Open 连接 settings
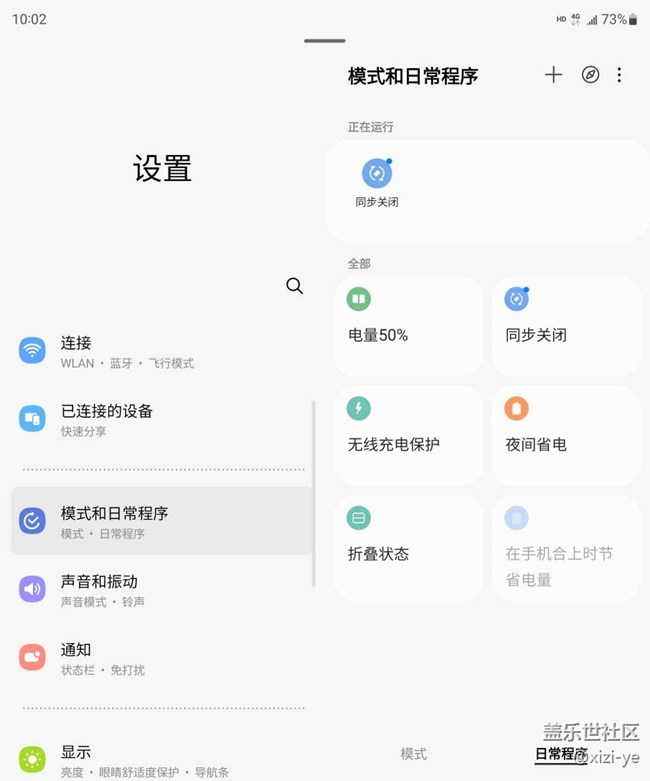This screenshot has width=650, height=781. 160,351
